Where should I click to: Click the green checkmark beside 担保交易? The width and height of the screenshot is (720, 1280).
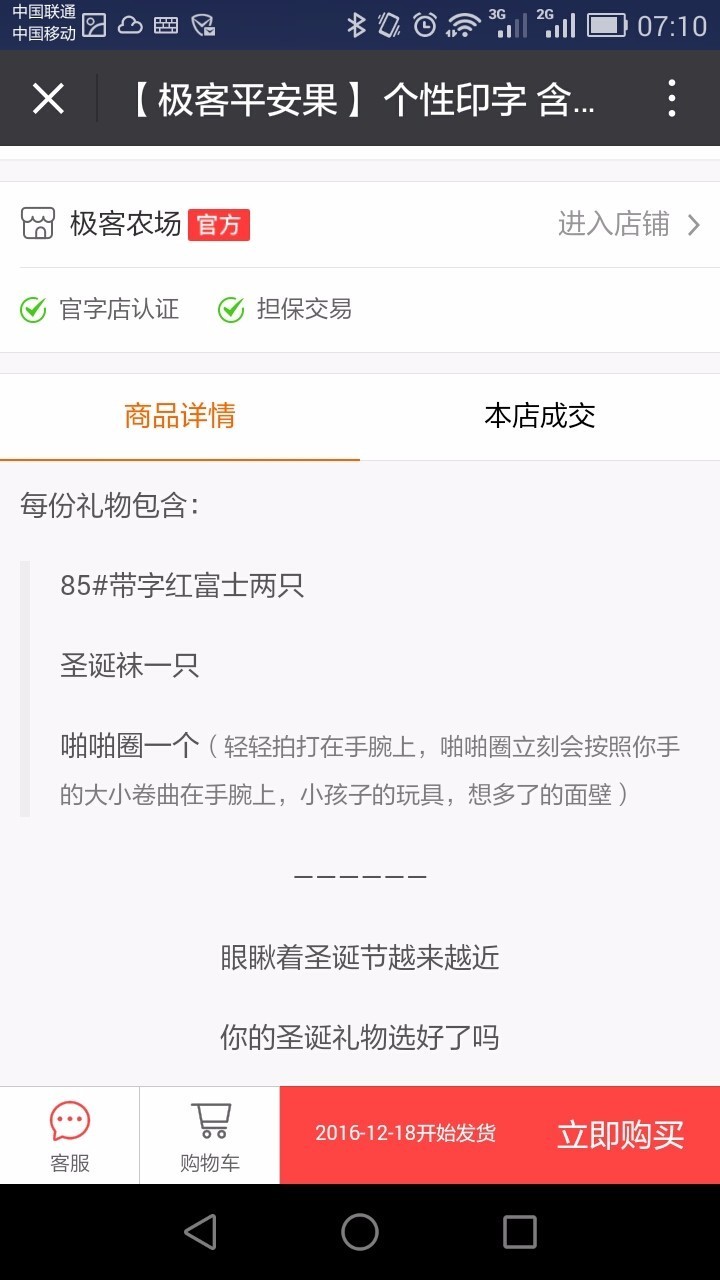(x=231, y=310)
